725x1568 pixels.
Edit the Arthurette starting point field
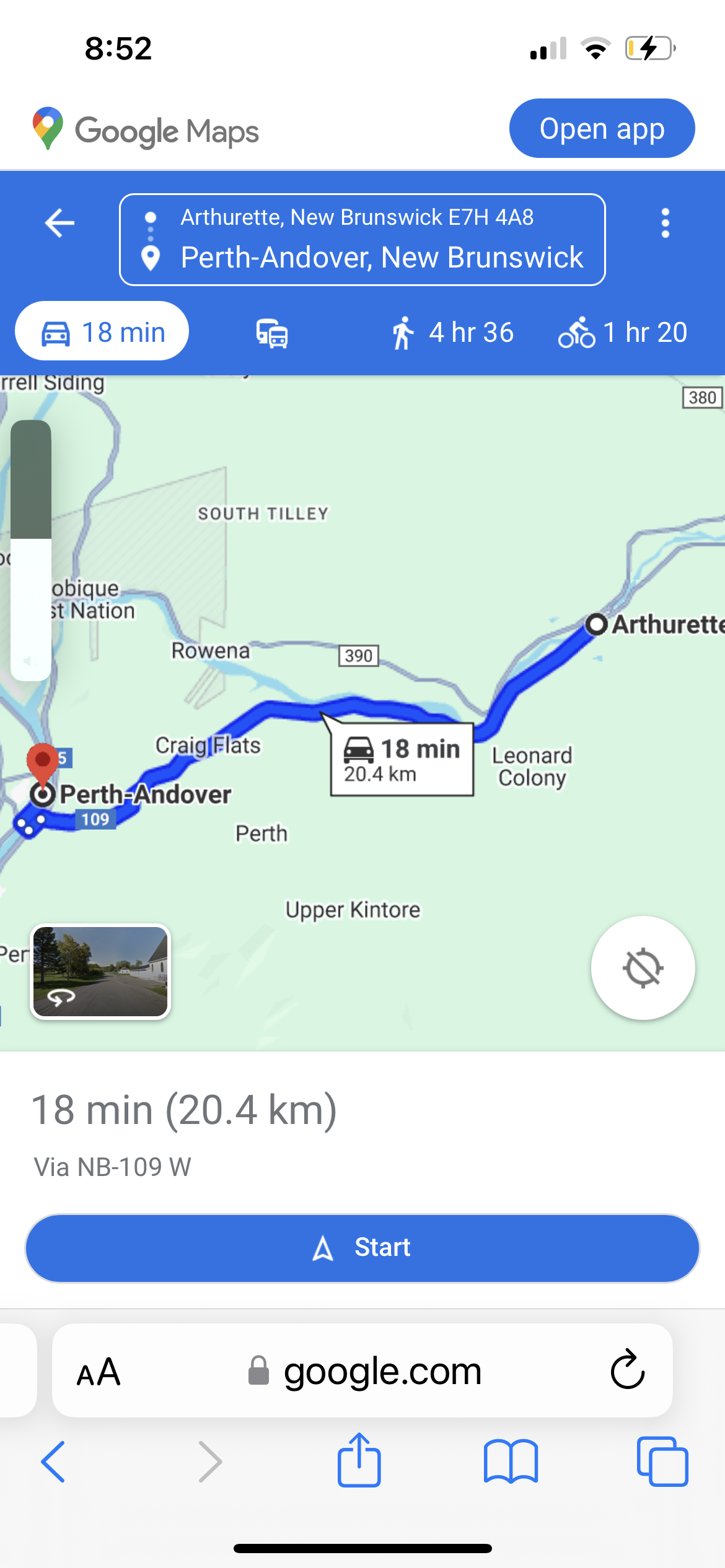pyautogui.click(x=357, y=217)
